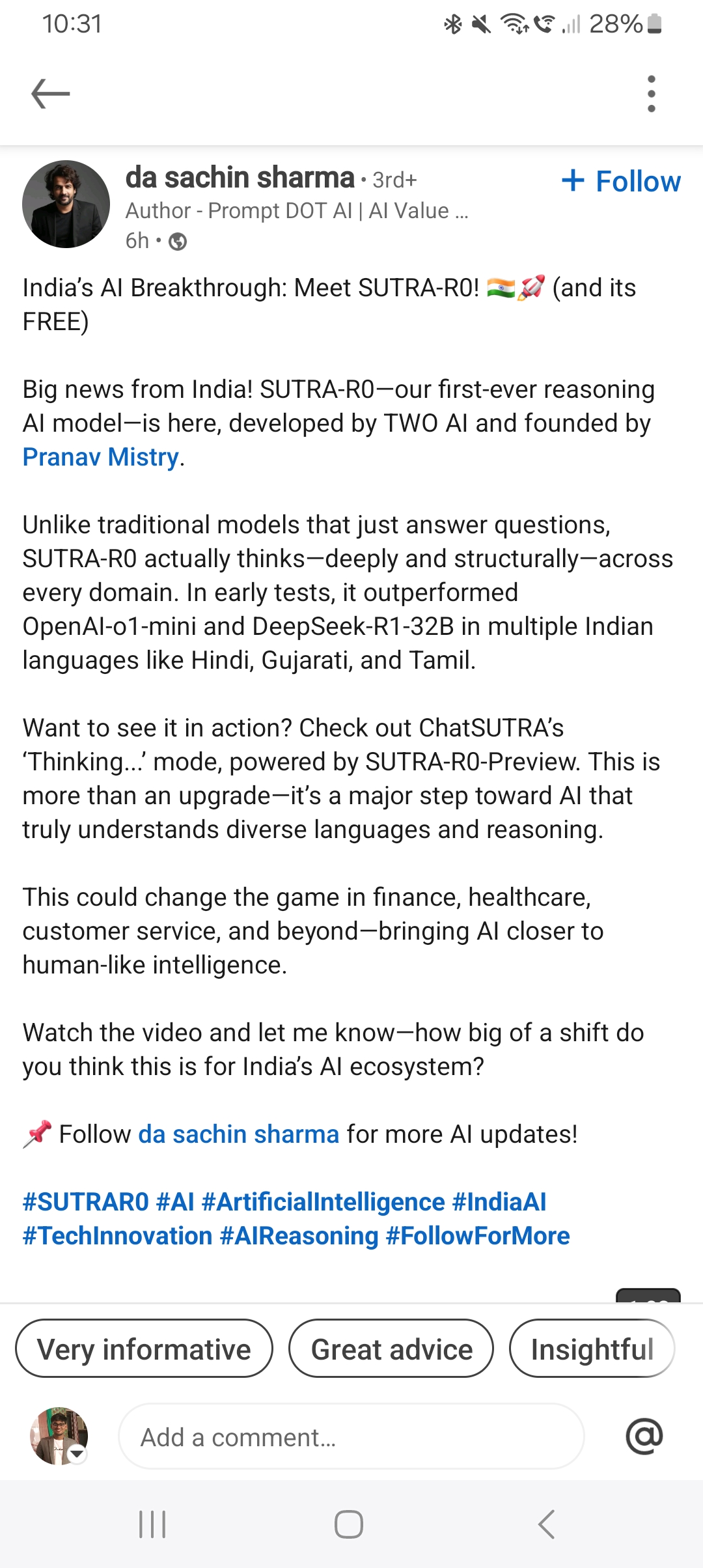Open the #AIReasoning hashtag
This screenshot has height=1568, width=703.
click(x=299, y=1236)
